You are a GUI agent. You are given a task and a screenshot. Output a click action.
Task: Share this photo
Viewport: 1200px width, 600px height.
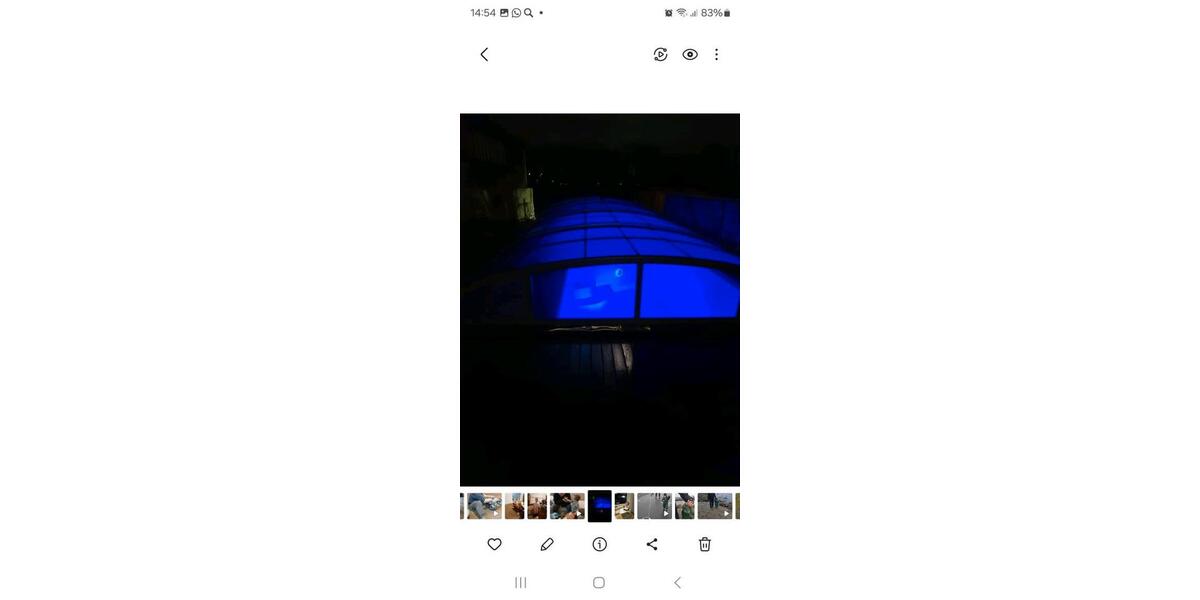pos(652,544)
